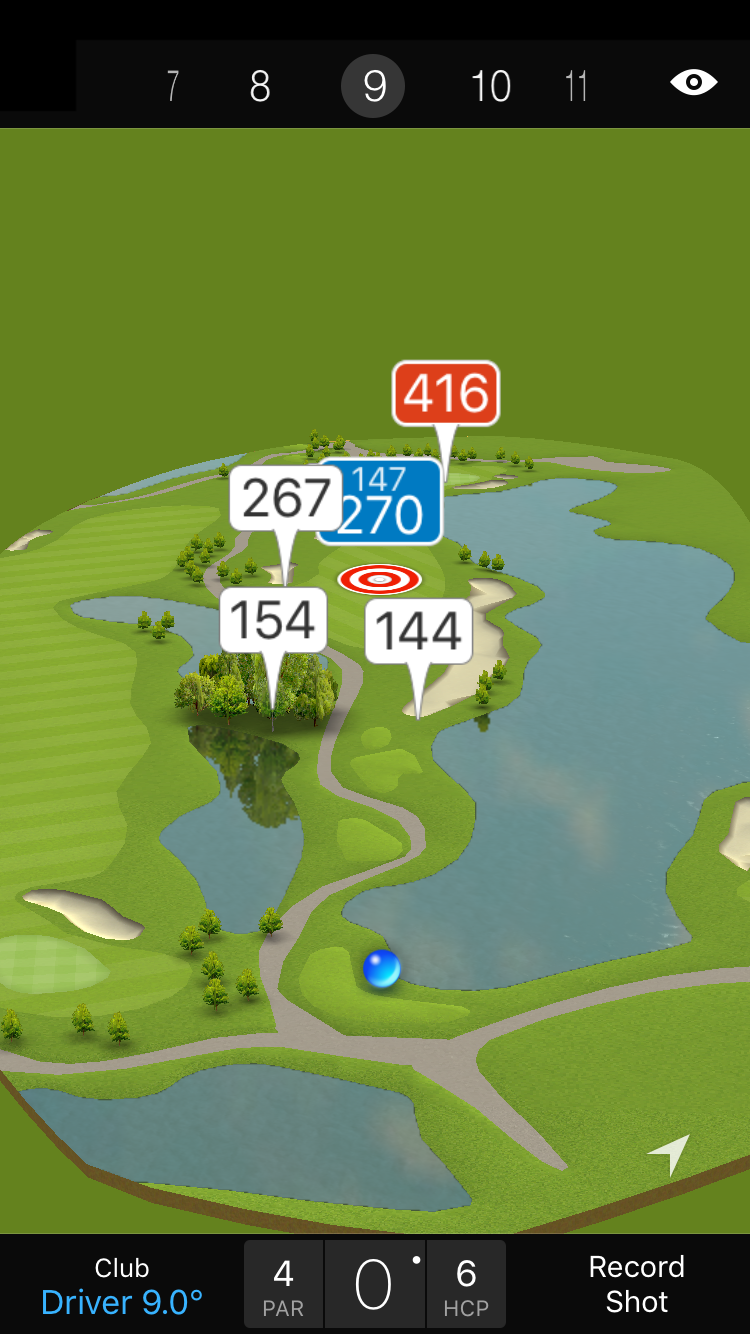
Task: Record a shot
Action: point(636,1285)
